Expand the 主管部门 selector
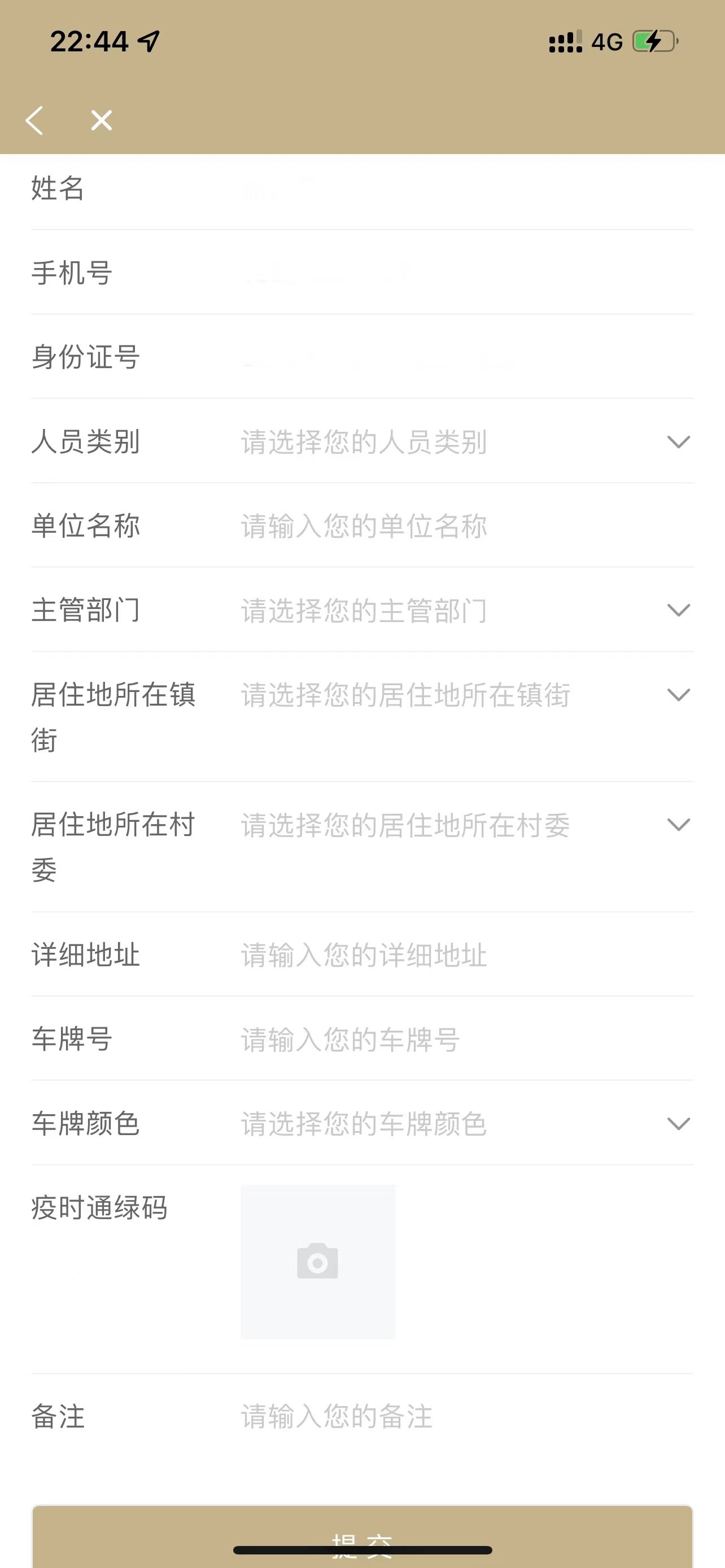The width and height of the screenshot is (725, 1568). 462,611
